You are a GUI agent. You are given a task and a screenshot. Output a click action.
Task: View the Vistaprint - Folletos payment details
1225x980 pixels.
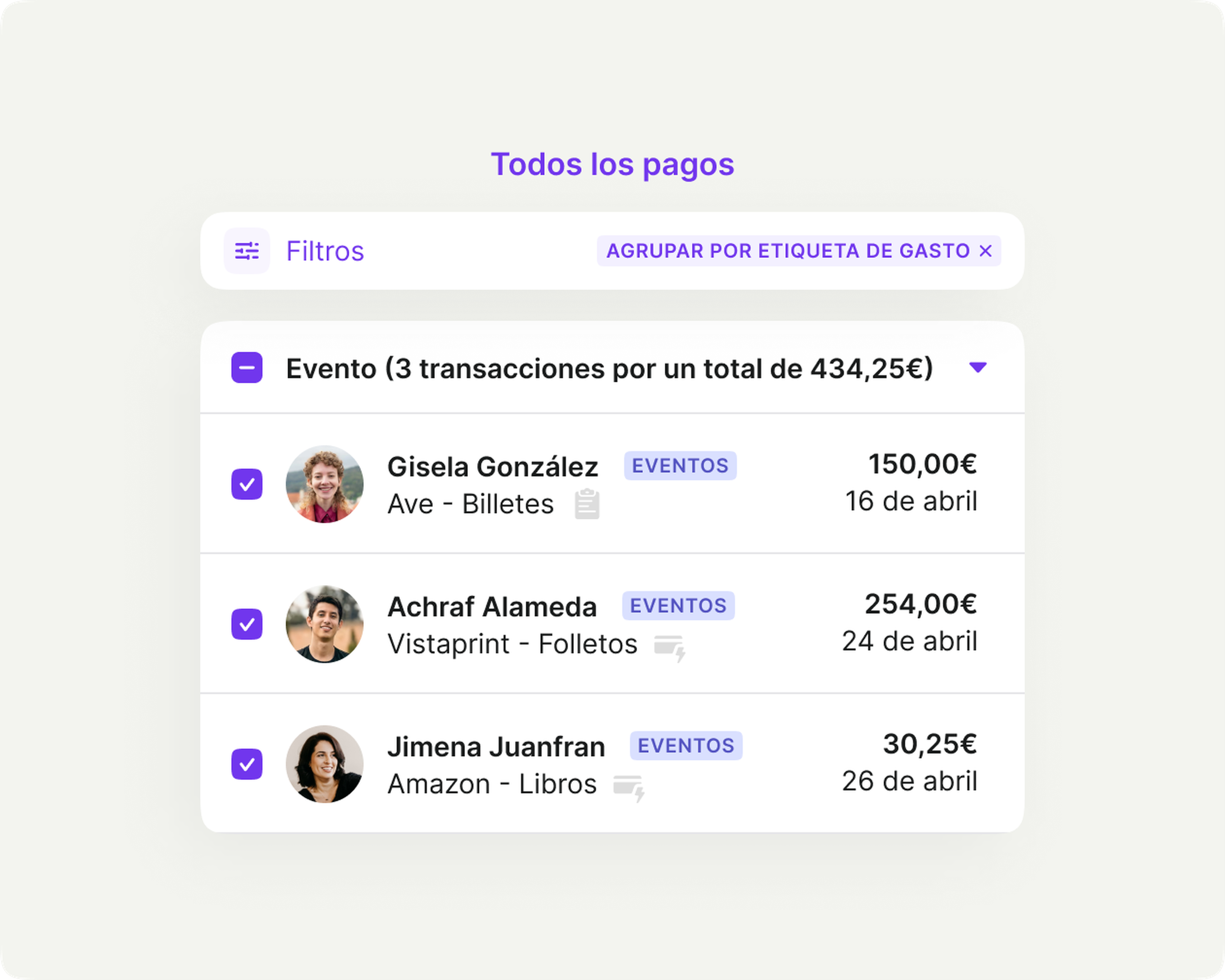(x=512, y=644)
